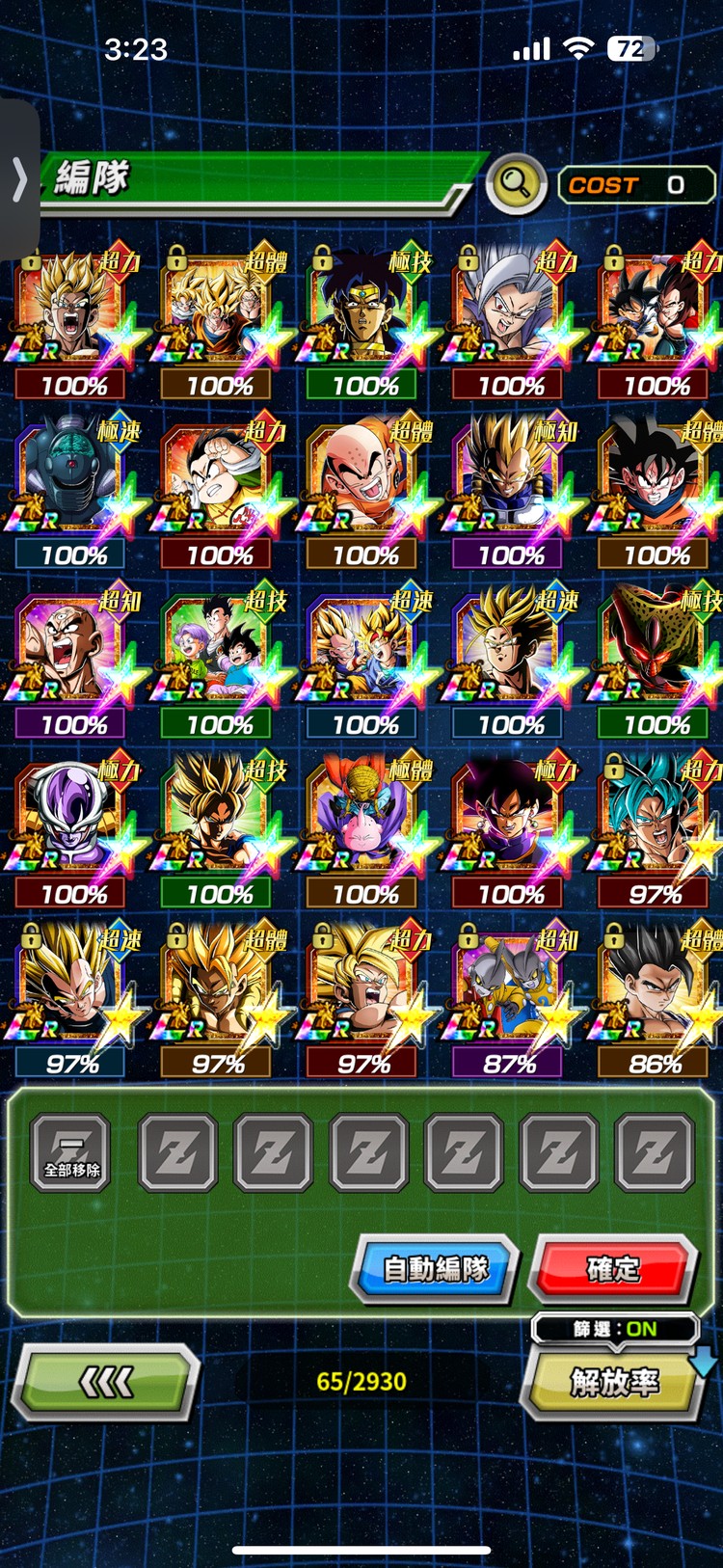Tap the 自動編隊 auto team button

pos(436,1268)
